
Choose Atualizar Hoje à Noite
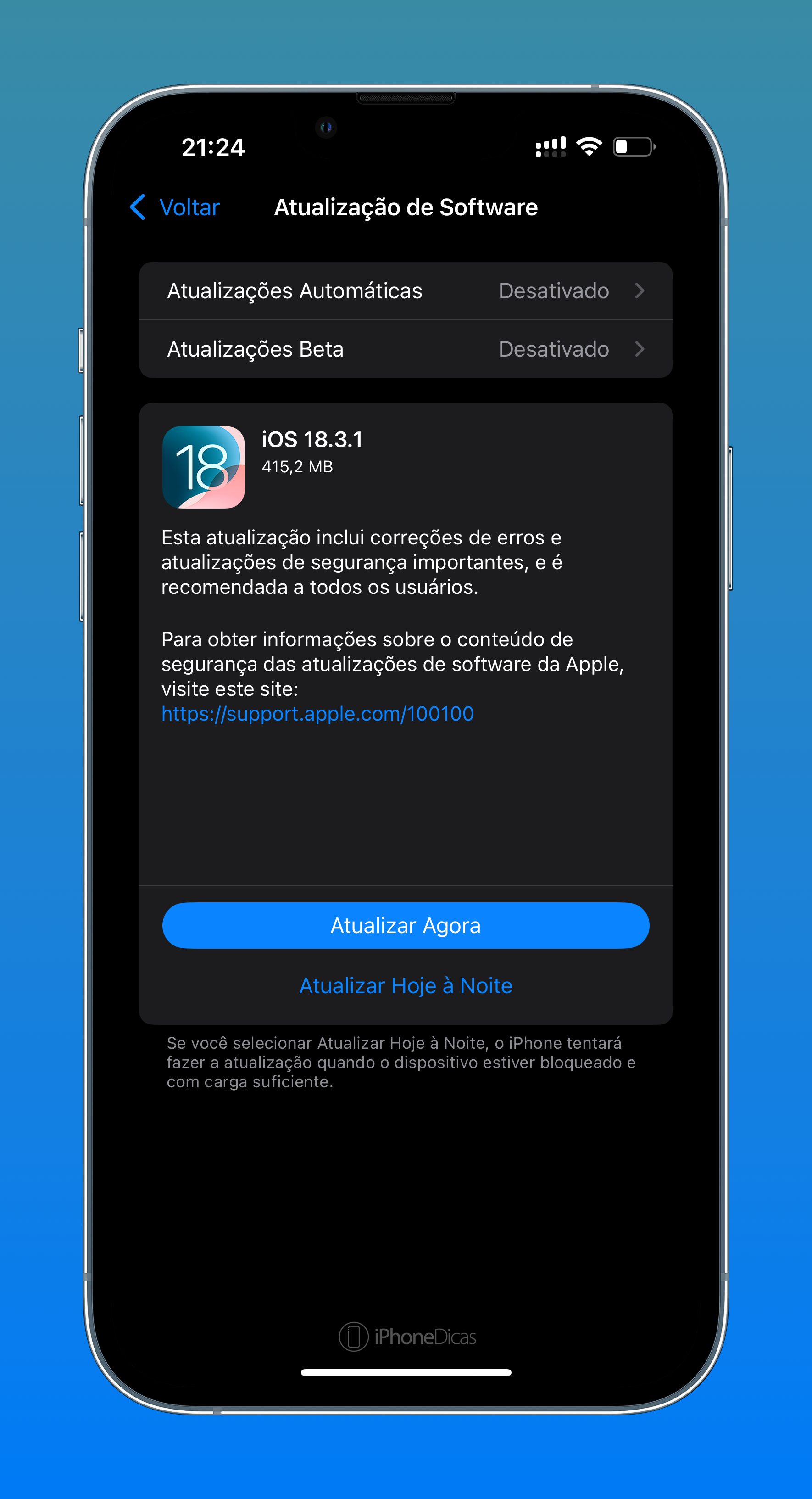(x=406, y=986)
